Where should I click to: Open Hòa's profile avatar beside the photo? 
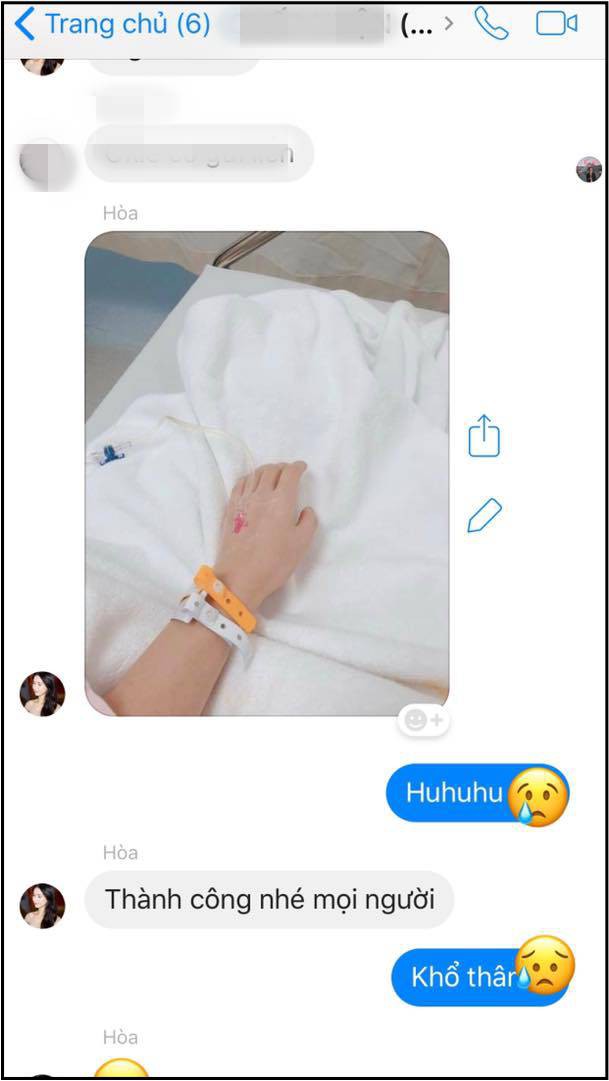pyautogui.click(x=43, y=694)
